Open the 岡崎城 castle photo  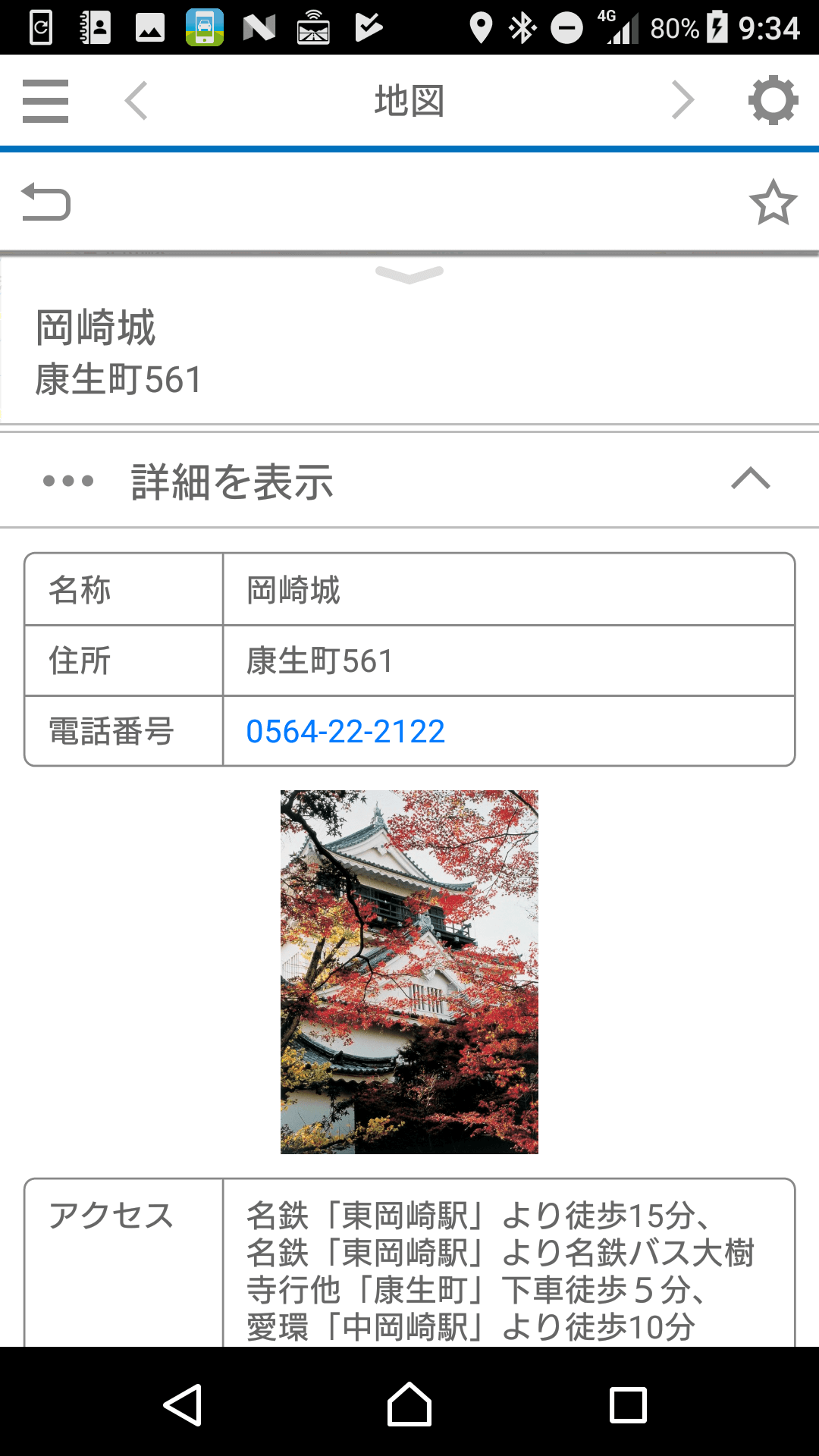(409, 971)
